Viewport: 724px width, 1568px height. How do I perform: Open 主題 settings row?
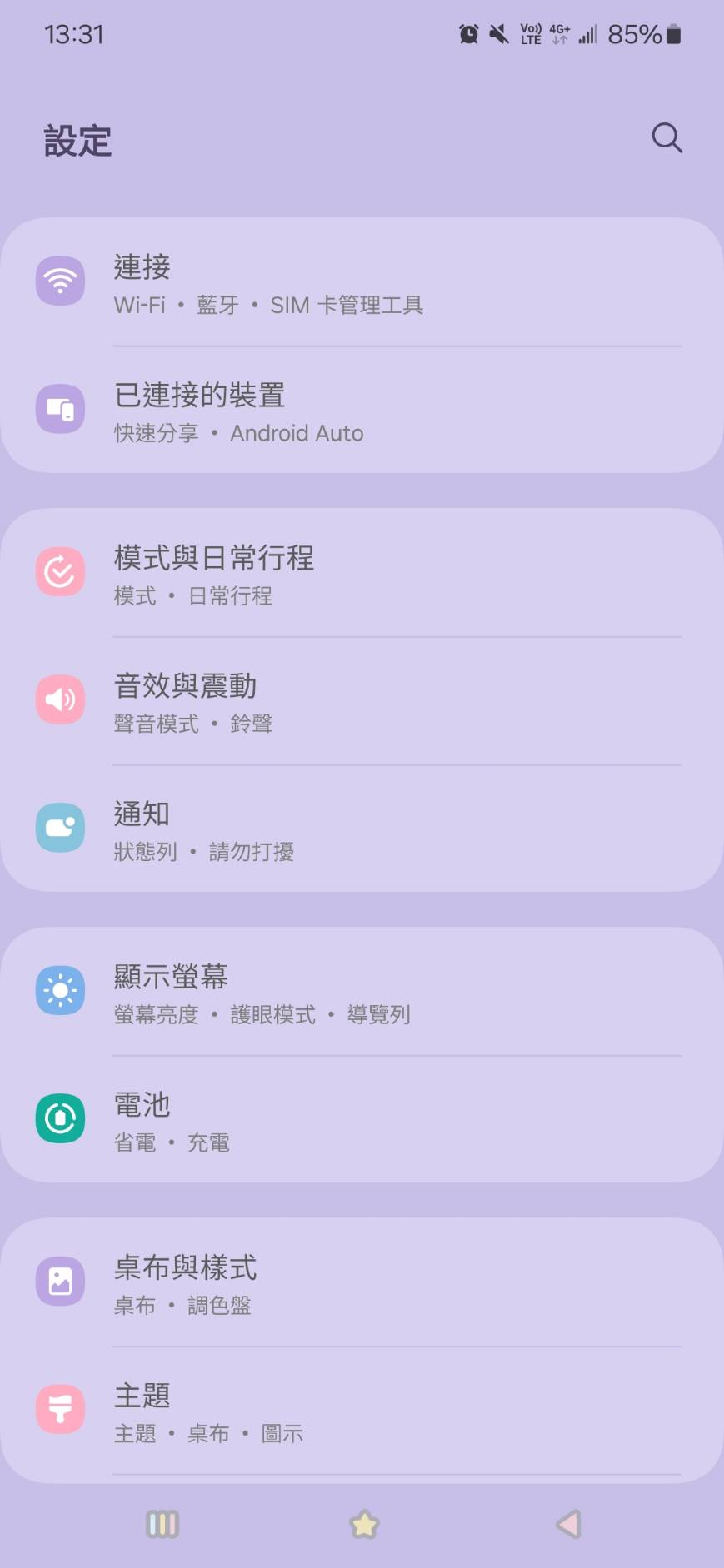(x=362, y=1411)
